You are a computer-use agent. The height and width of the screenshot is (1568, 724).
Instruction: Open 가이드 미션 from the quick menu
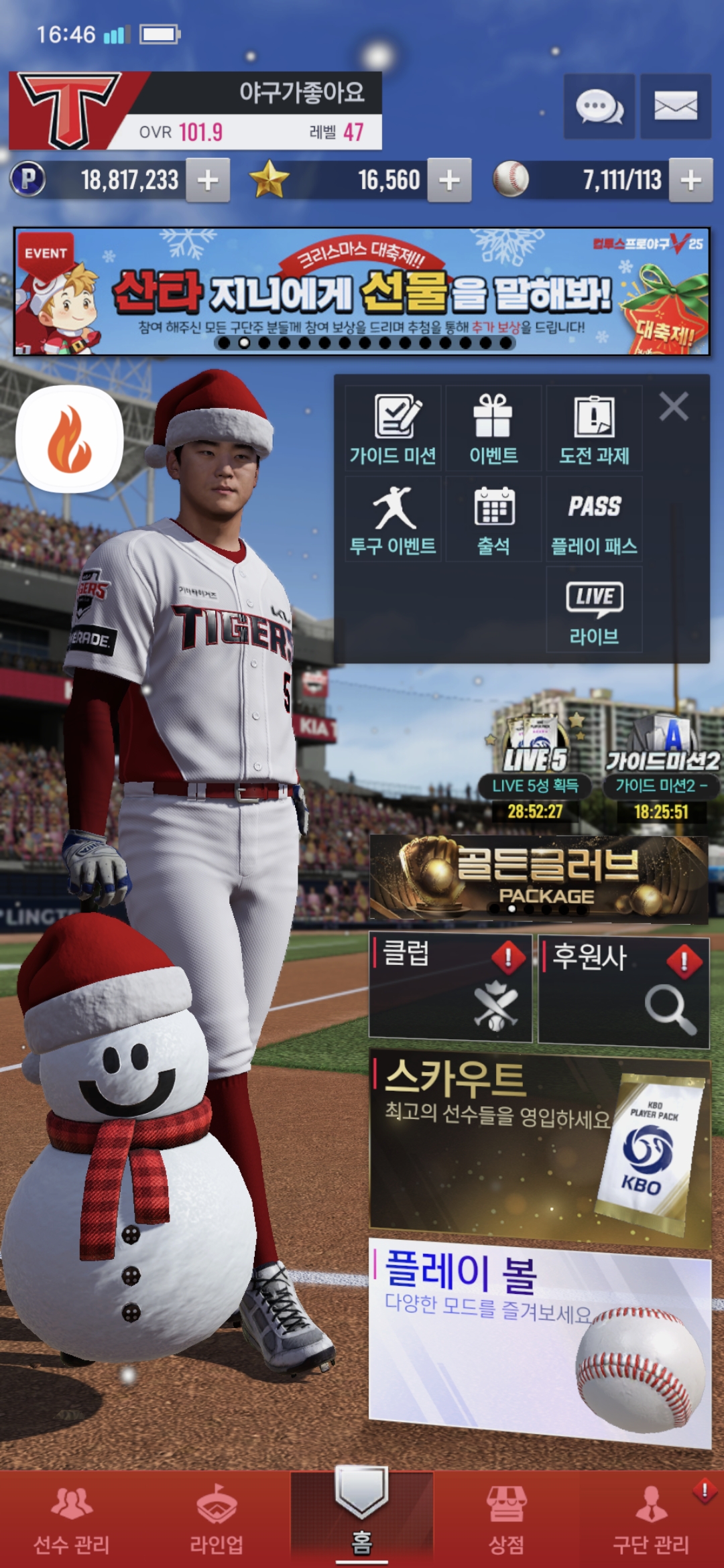[x=394, y=429]
